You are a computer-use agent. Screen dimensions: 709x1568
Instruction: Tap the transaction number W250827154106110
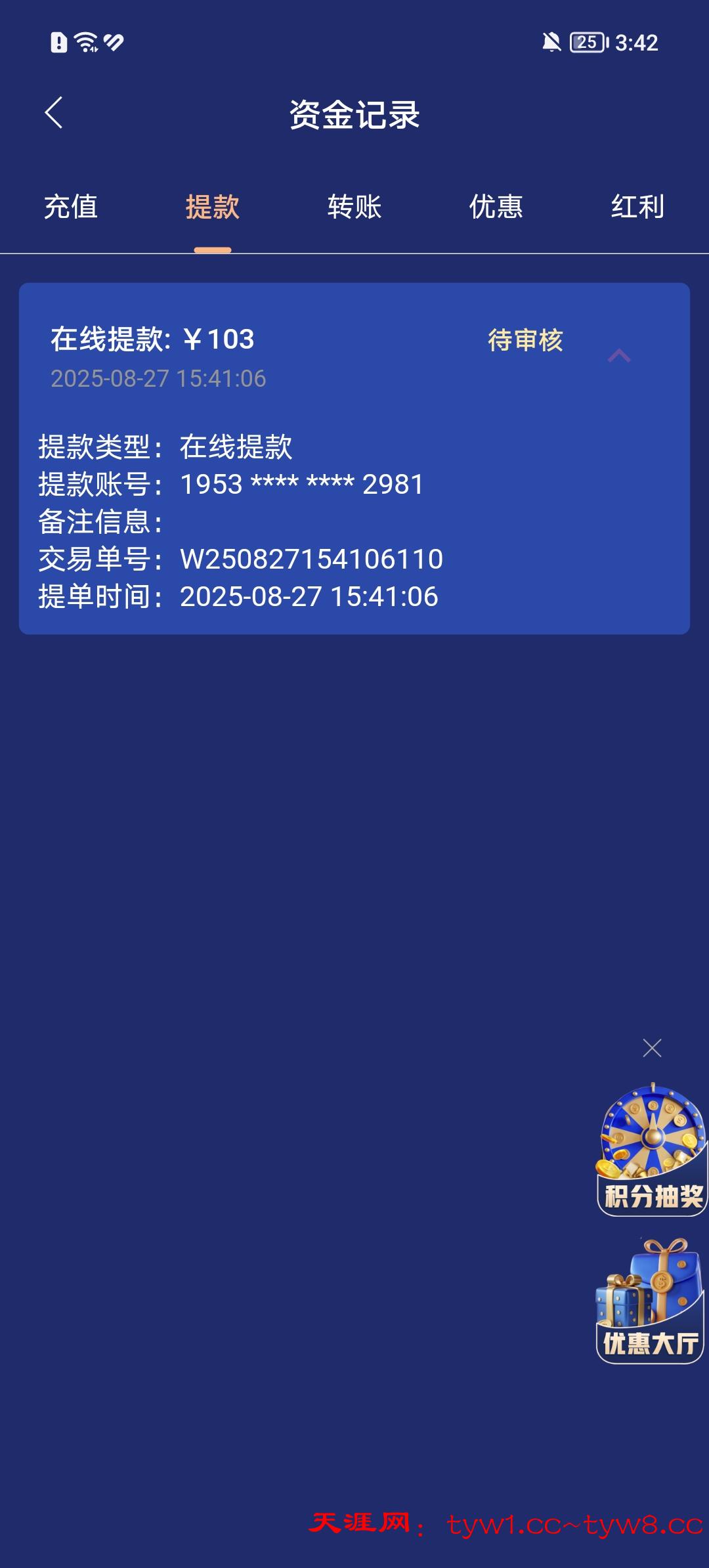[312, 559]
